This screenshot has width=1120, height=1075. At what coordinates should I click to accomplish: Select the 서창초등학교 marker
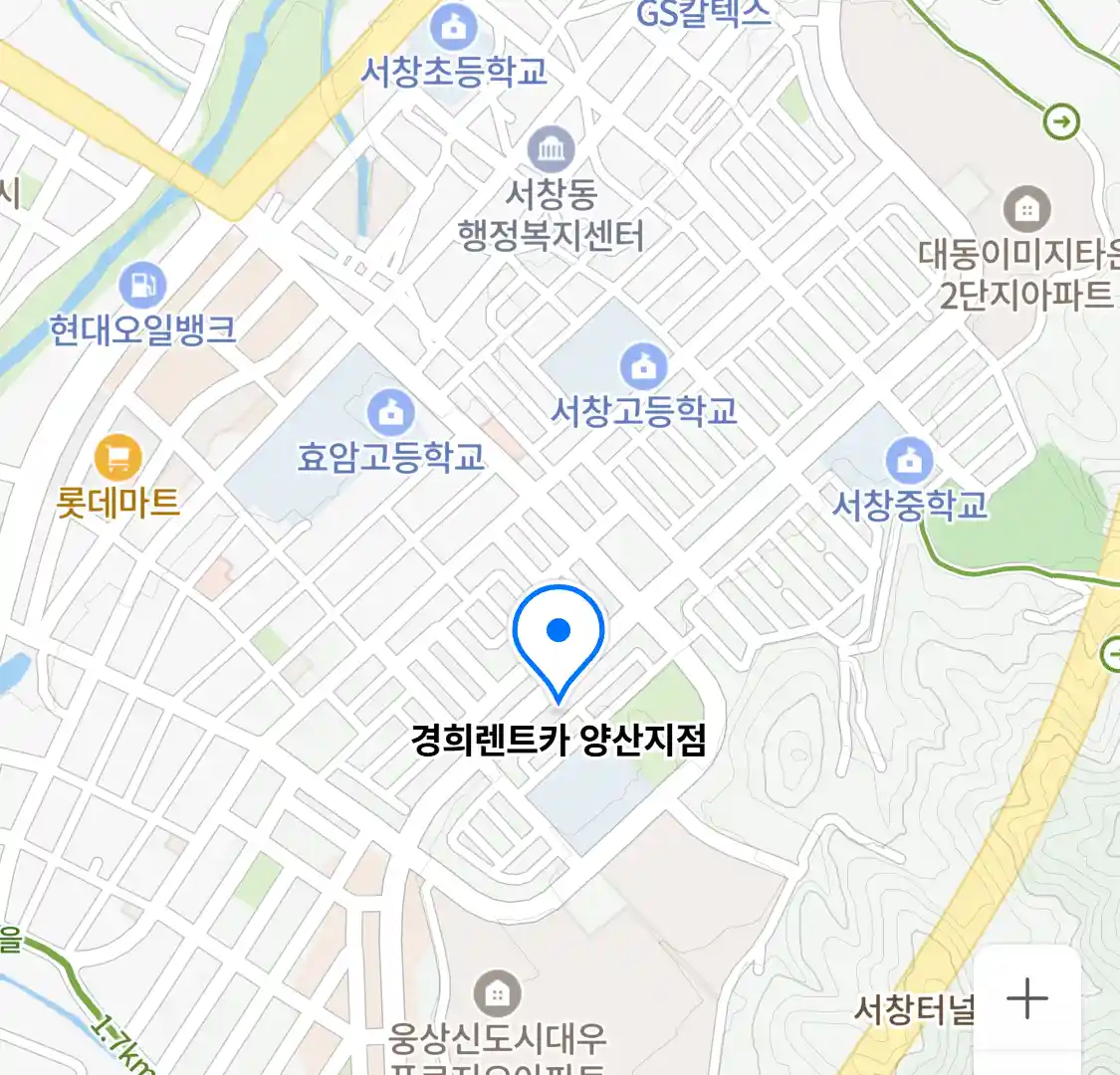[x=454, y=28]
